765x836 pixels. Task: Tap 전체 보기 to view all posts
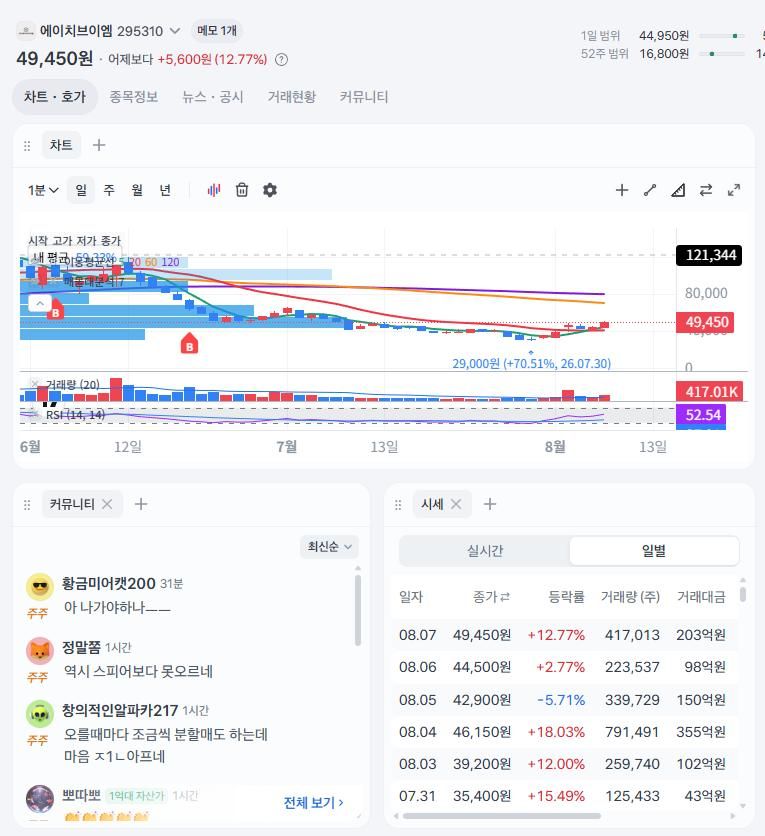pyautogui.click(x=313, y=802)
